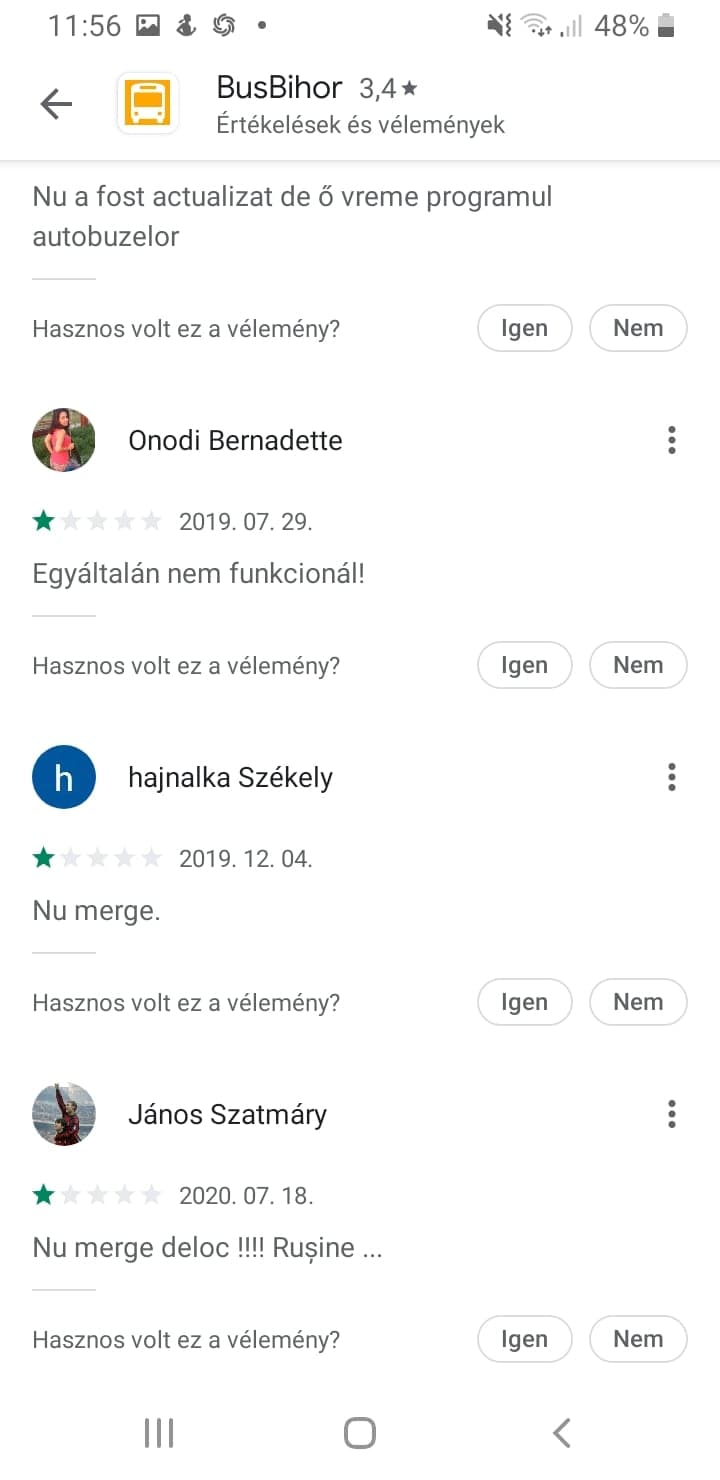Open overflow menu for hajnalka Székely's review
Viewport: 720px width, 1480px height.
pos(671,777)
